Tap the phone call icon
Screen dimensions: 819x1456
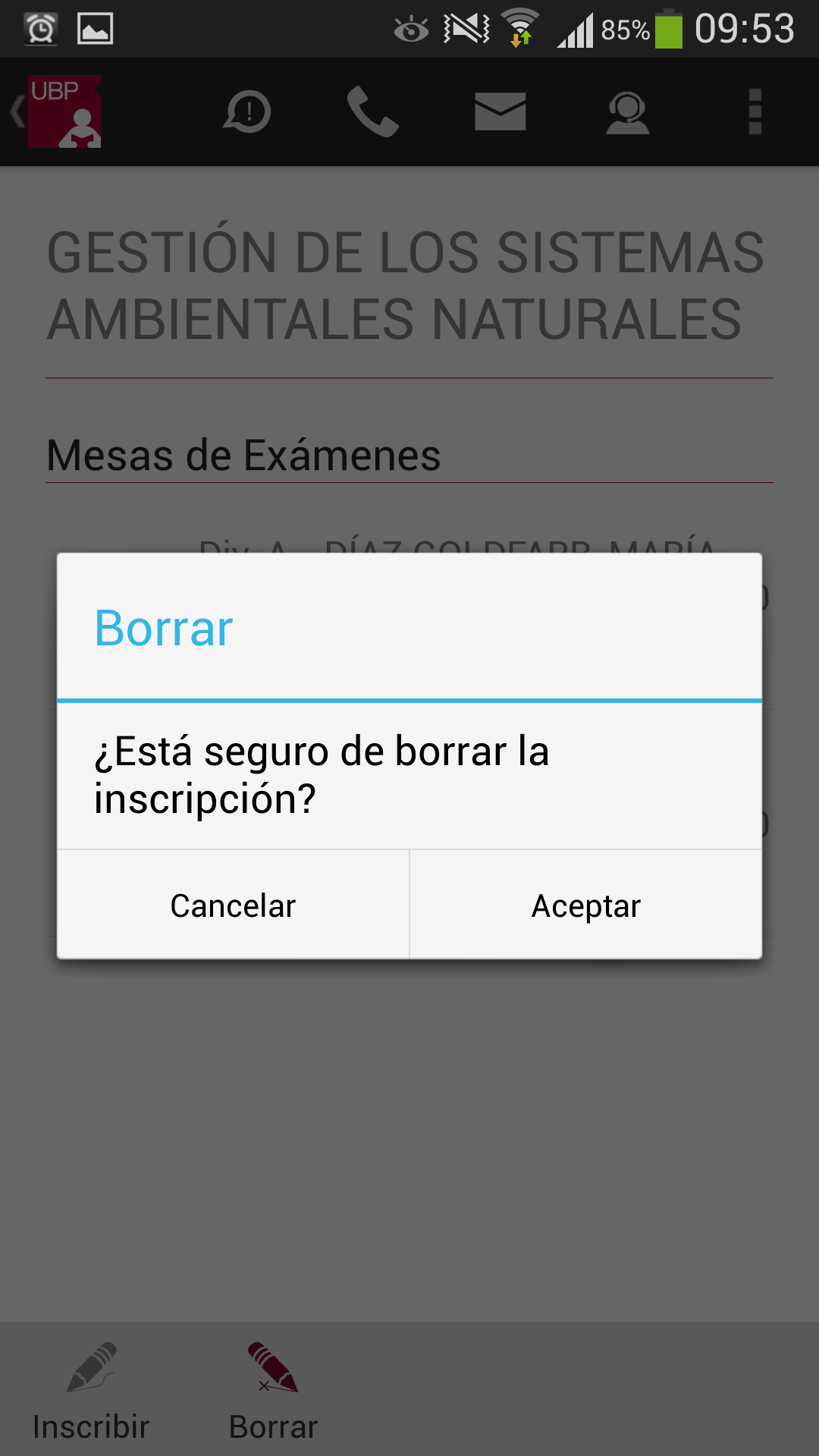click(x=373, y=112)
